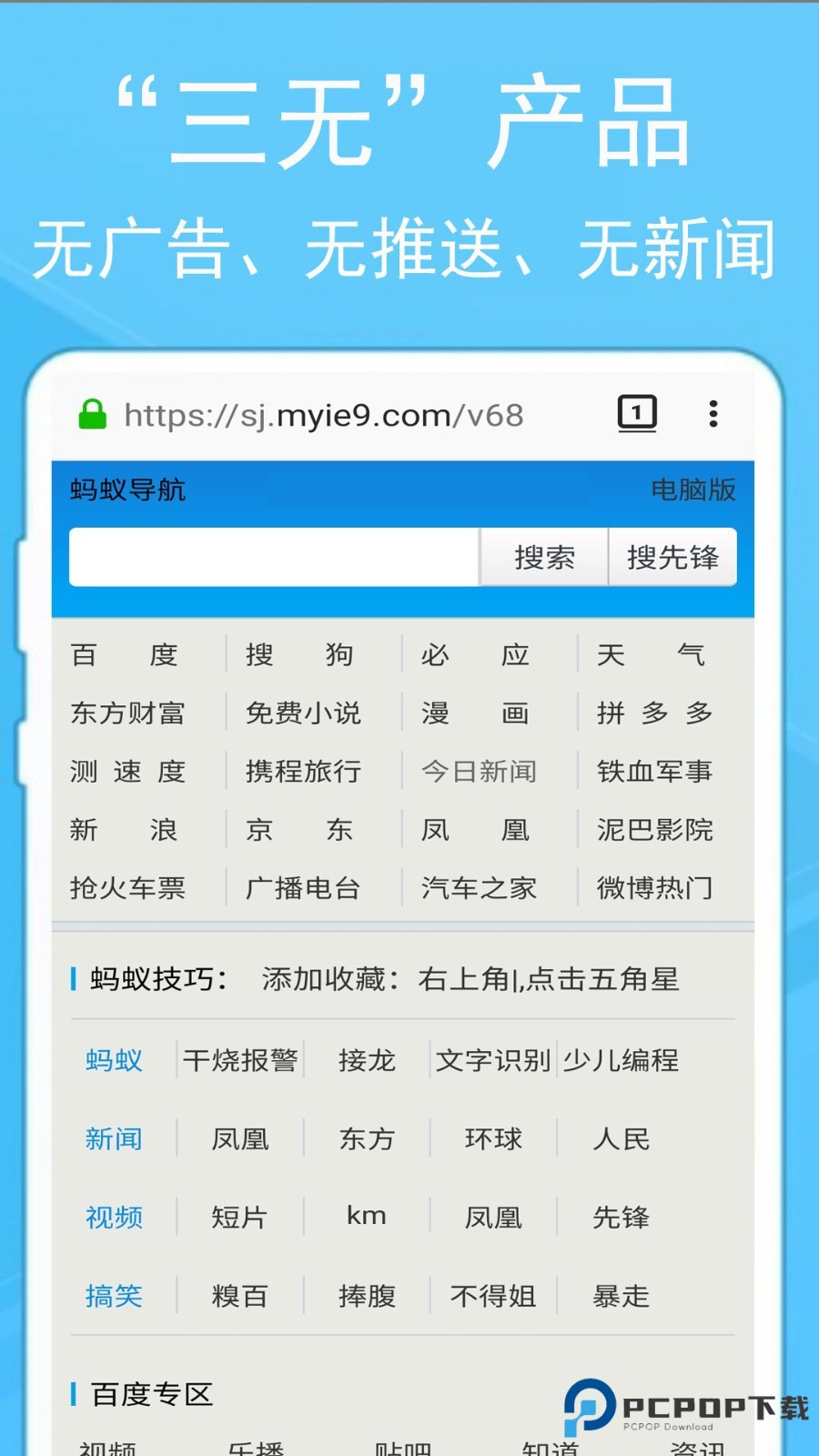This screenshot has height=1456, width=819.
Task: Open the 微博热门 link
Action: coord(654,887)
